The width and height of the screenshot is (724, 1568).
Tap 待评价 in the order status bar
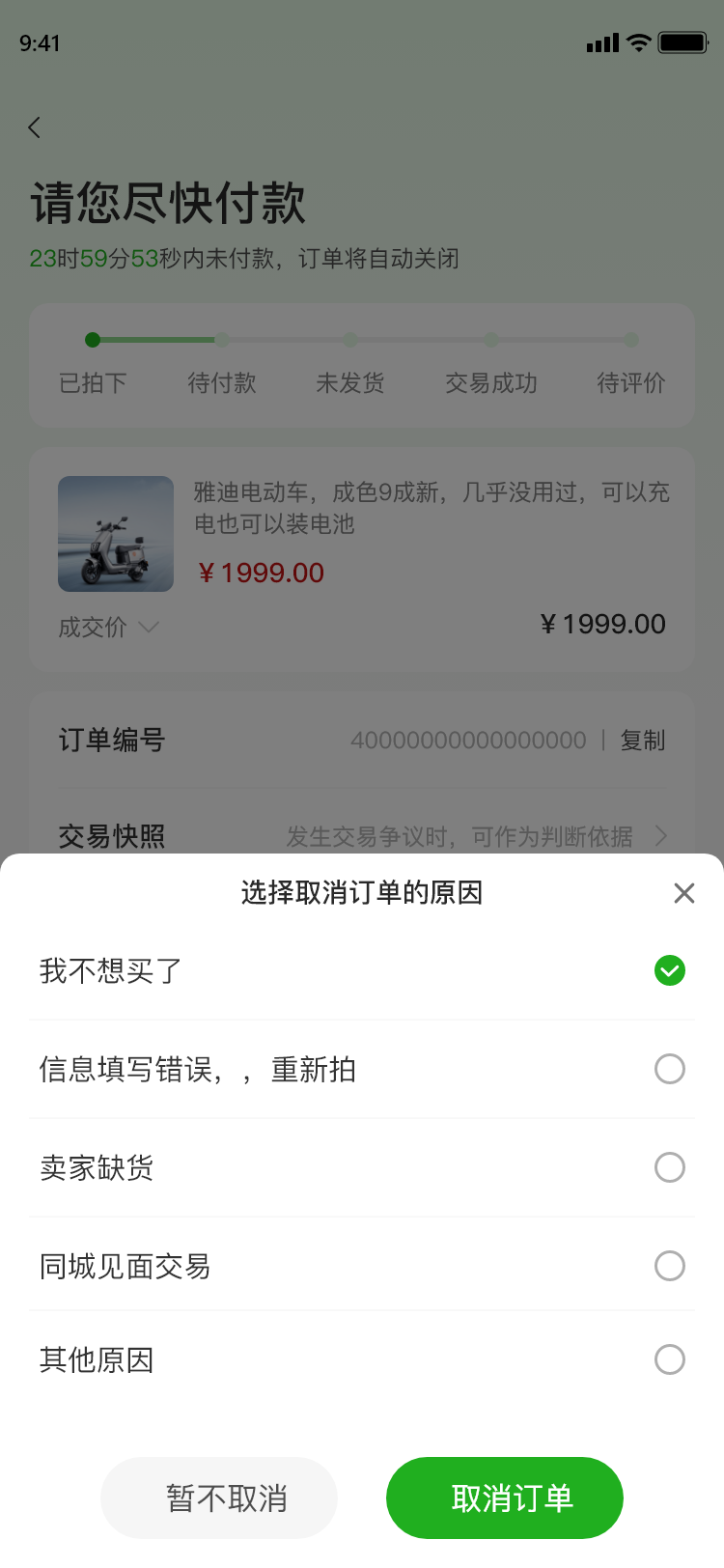coord(630,383)
